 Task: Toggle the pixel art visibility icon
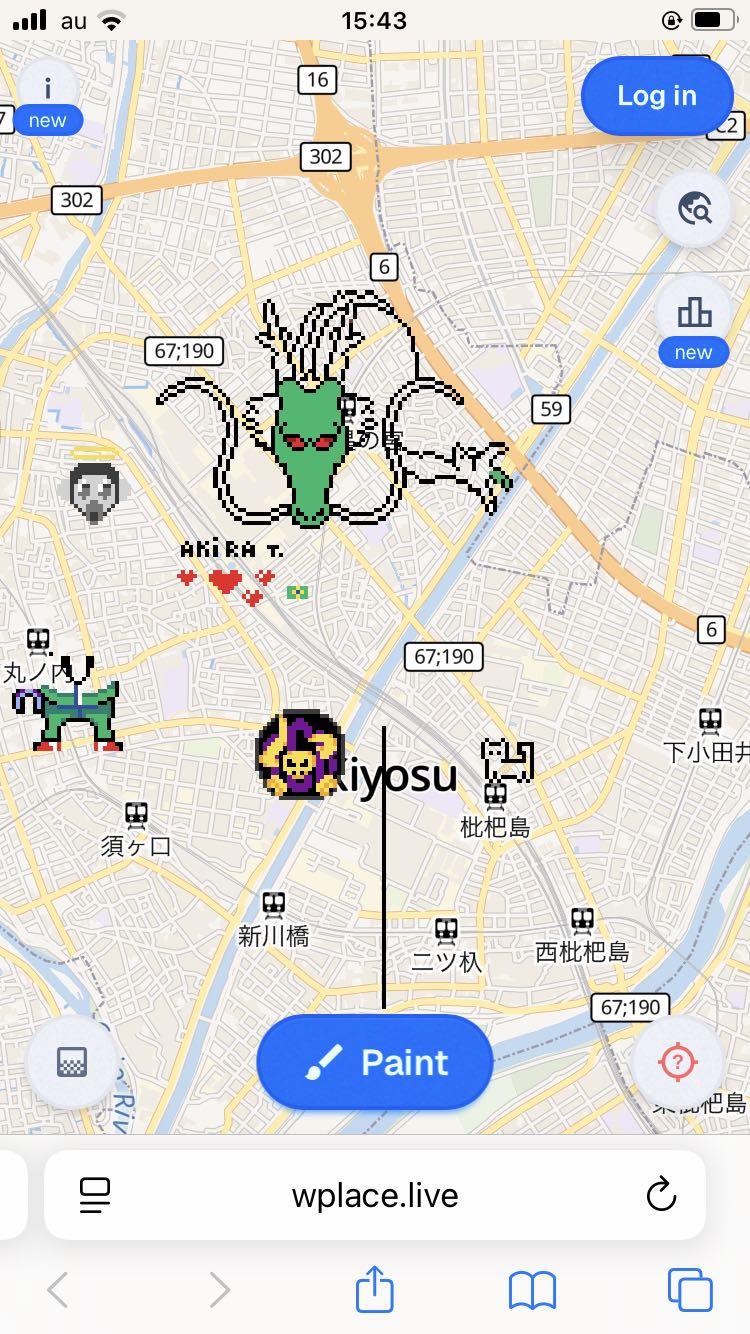pos(72,1062)
